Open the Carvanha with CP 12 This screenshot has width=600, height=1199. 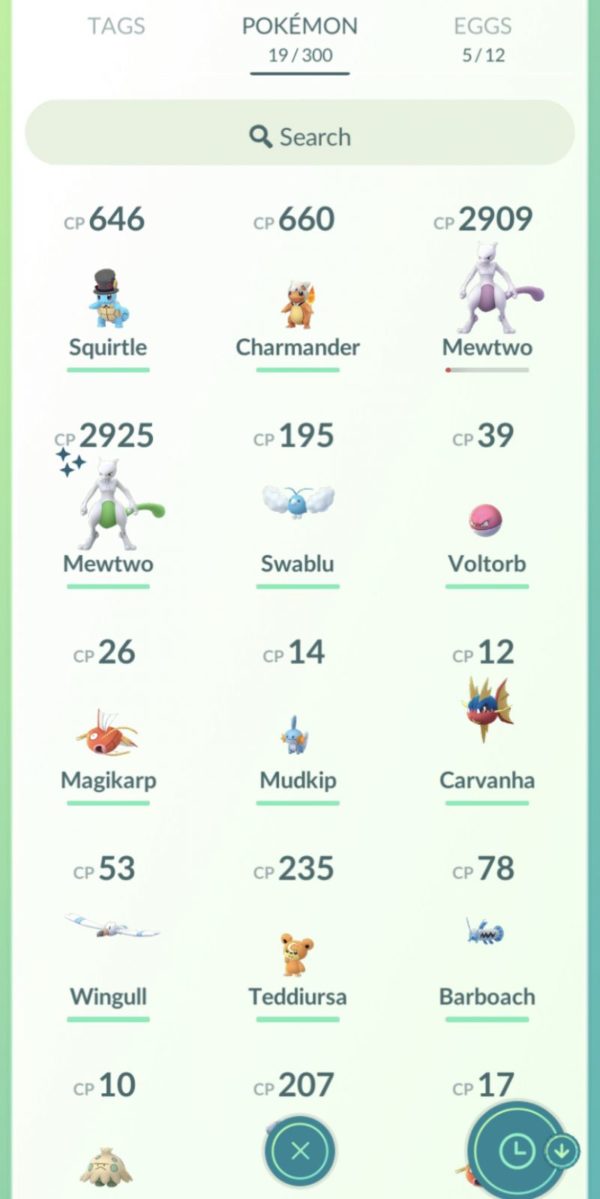click(487, 722)
